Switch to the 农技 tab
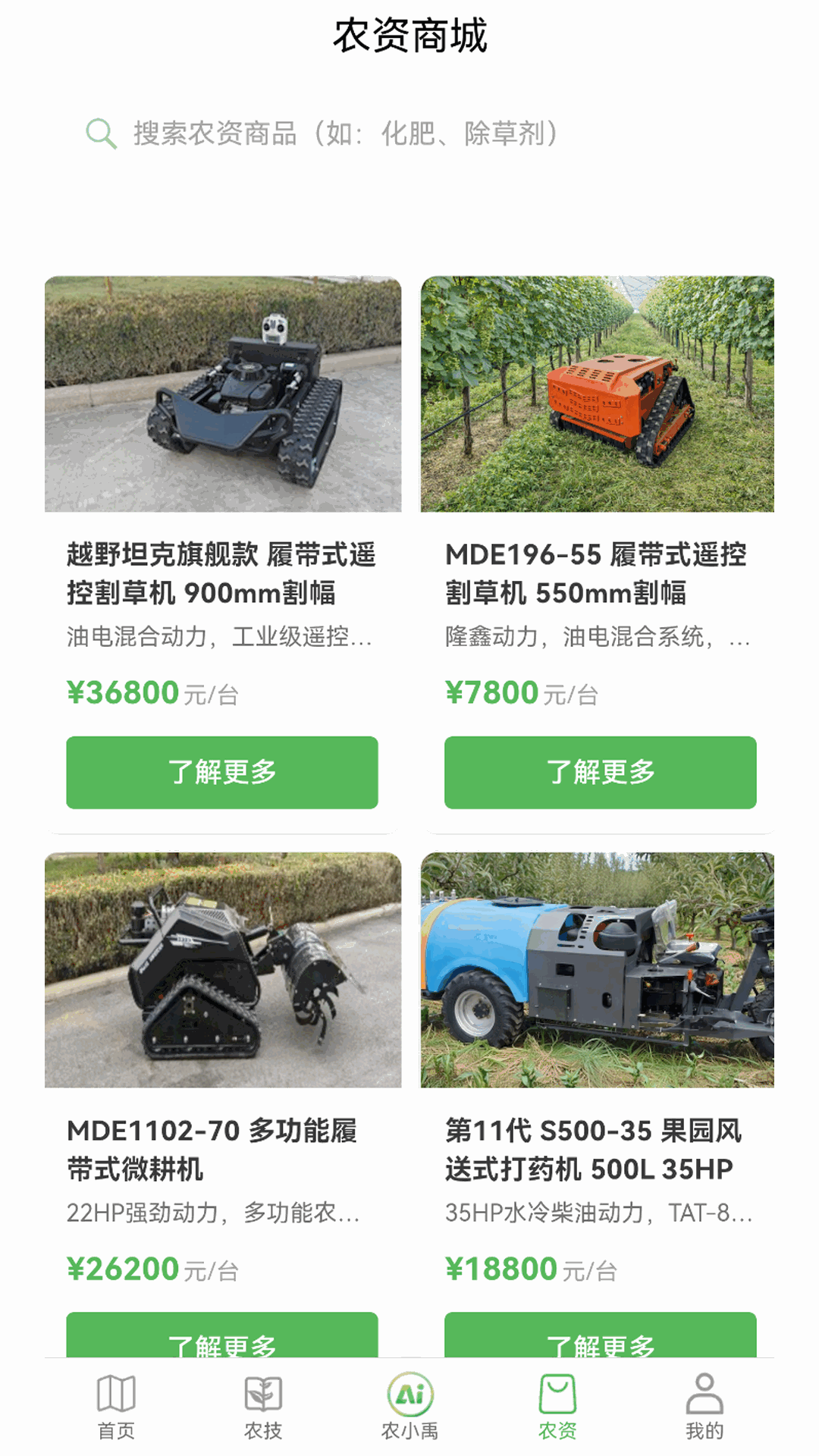The height and width of the screenshot is (1456, 819). click(x=263, y=1407)
